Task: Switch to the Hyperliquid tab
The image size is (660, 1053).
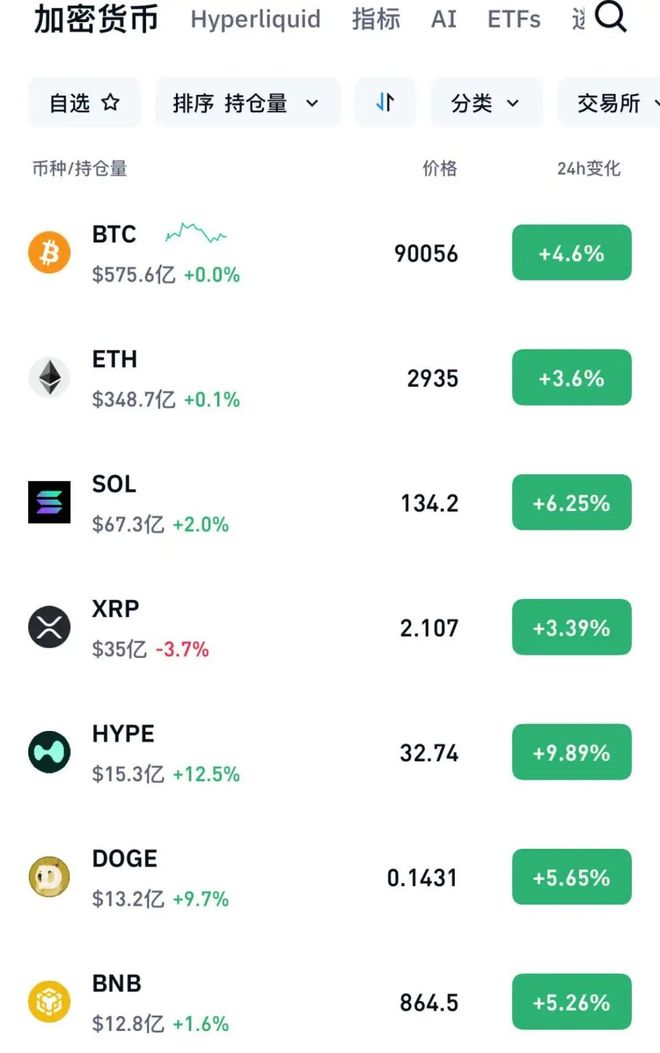Action: (255, 19)
